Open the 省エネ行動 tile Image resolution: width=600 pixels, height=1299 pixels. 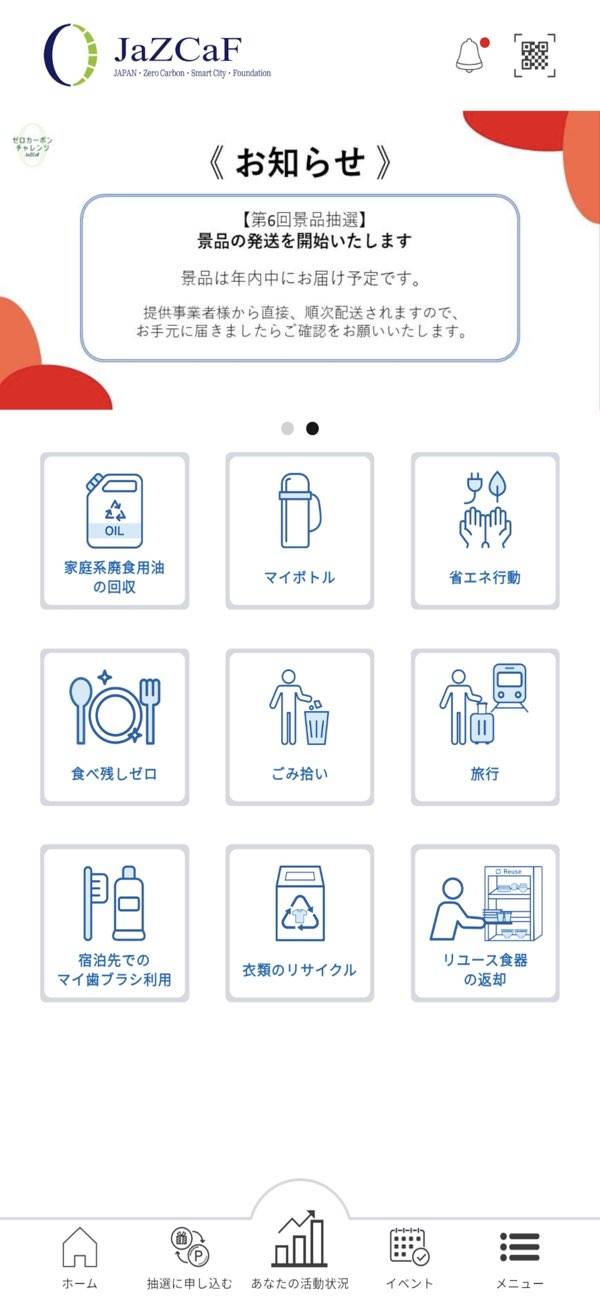coord(485,530)
